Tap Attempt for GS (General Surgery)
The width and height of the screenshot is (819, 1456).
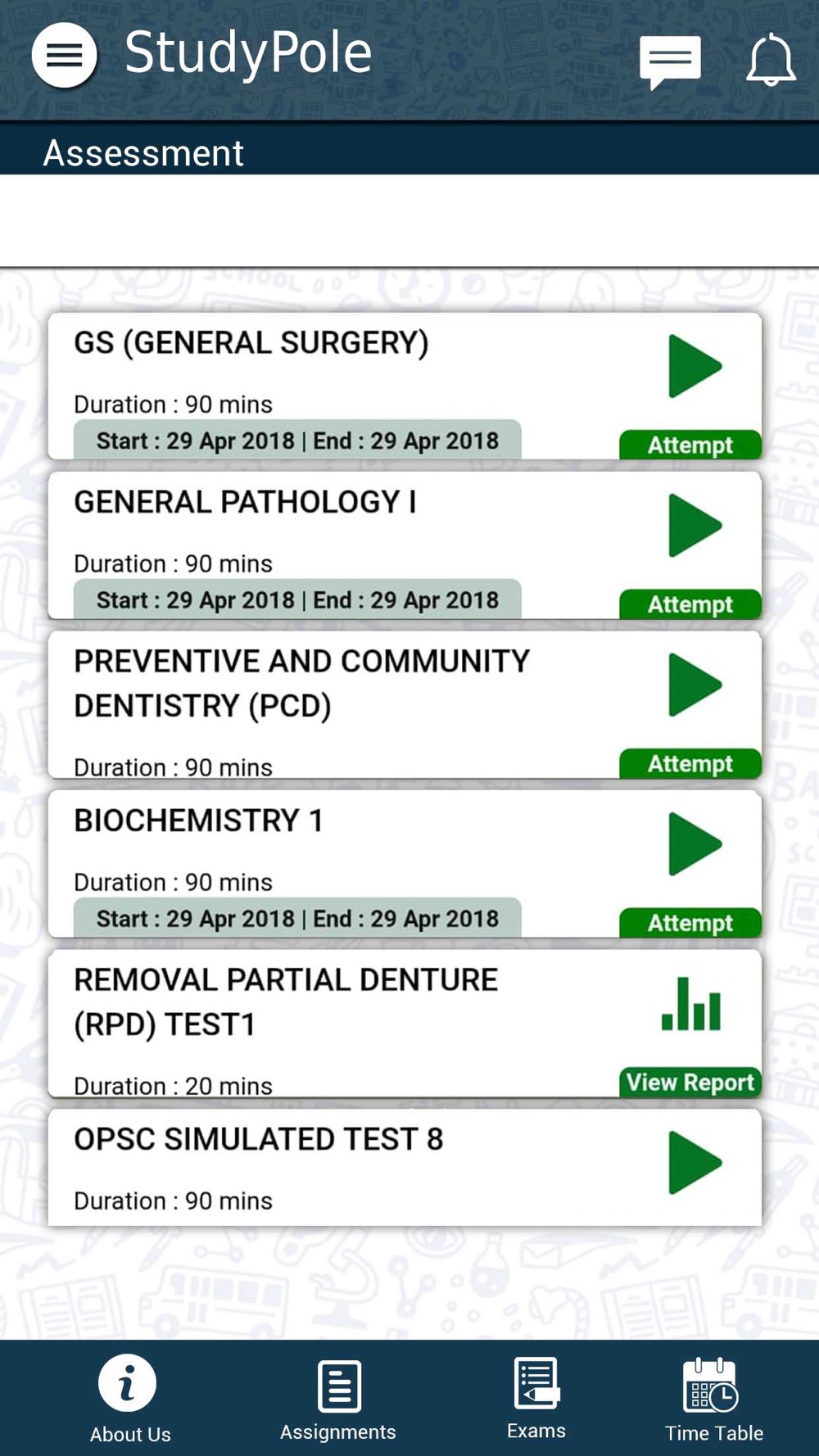point(690,445)
